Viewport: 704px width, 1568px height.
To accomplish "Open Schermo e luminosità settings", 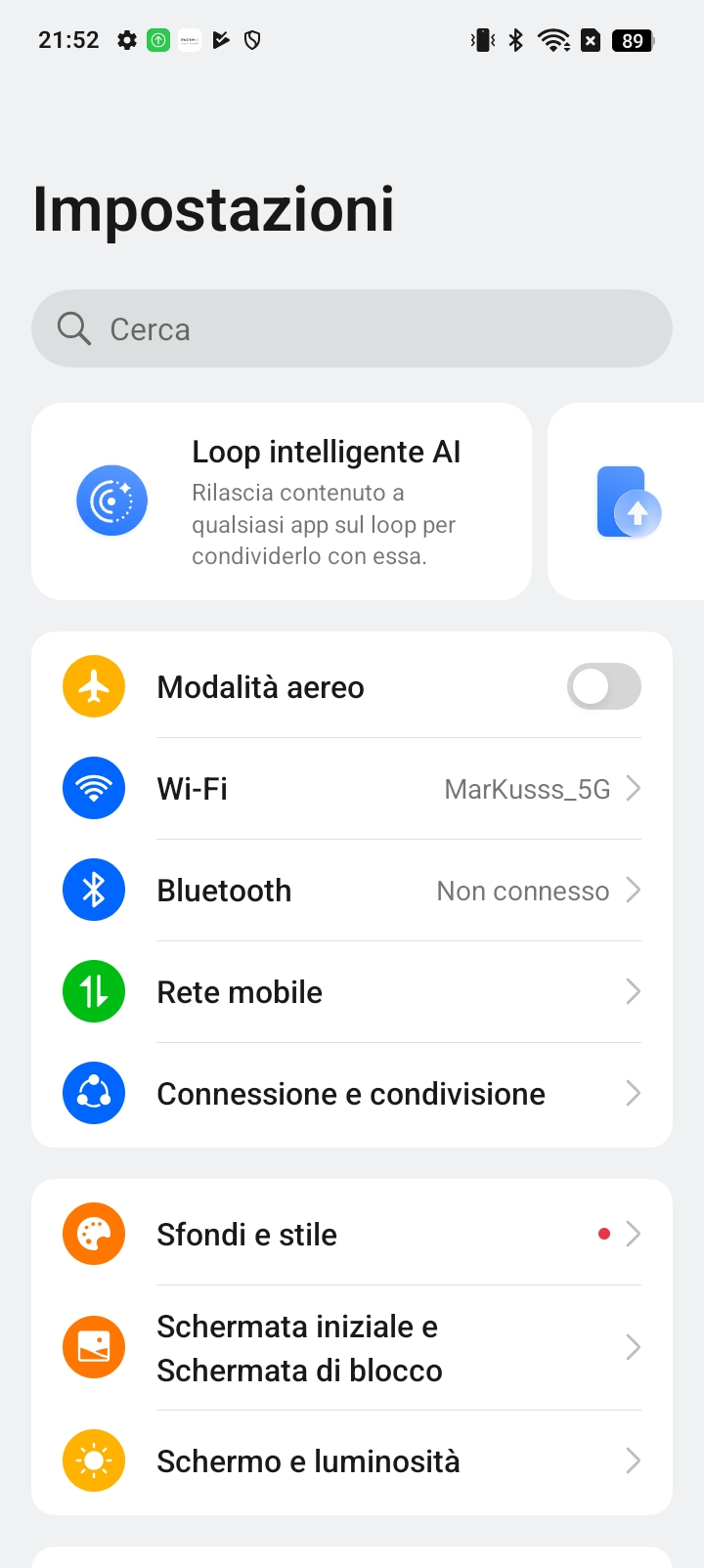I will [352, 1461].
